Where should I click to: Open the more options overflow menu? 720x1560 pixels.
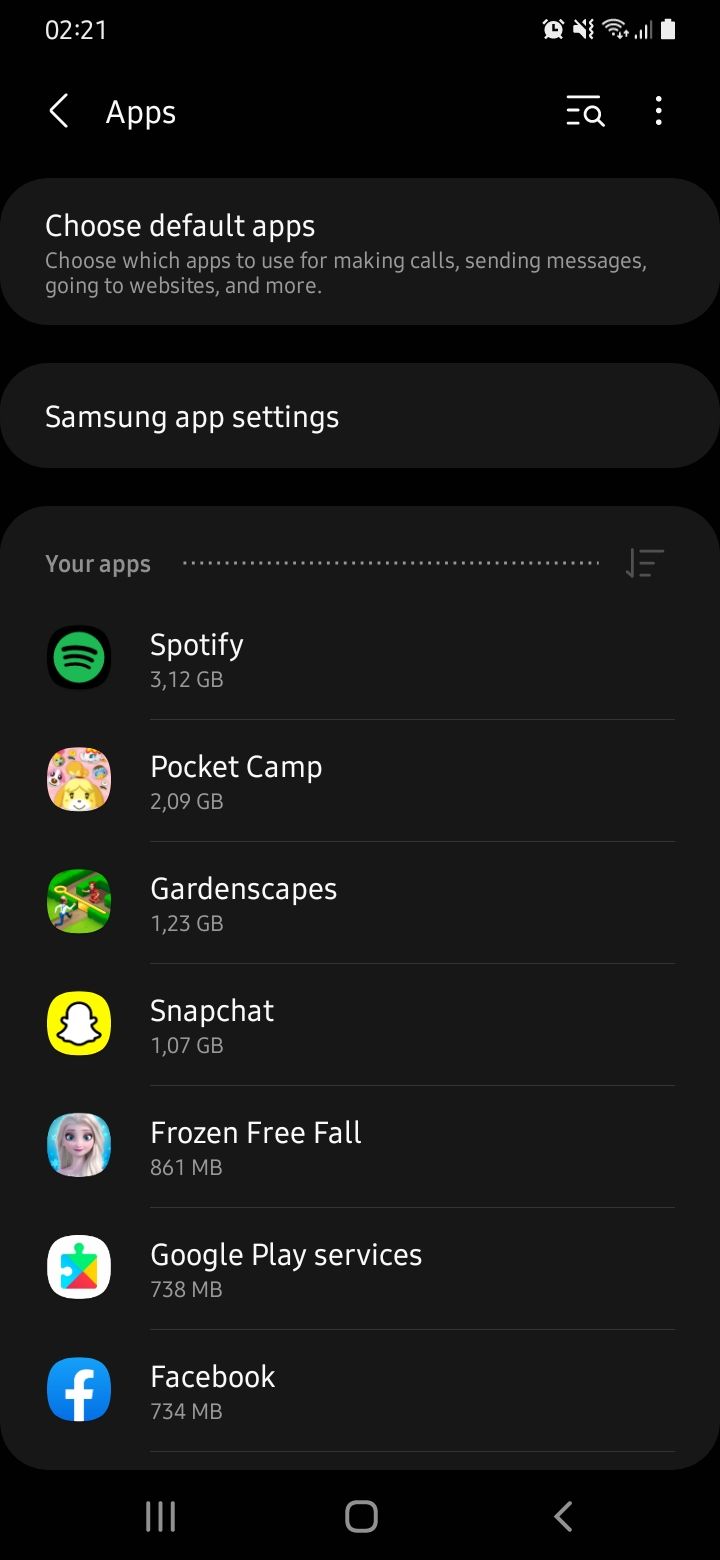pyautogui.click(x=658, y=112)
